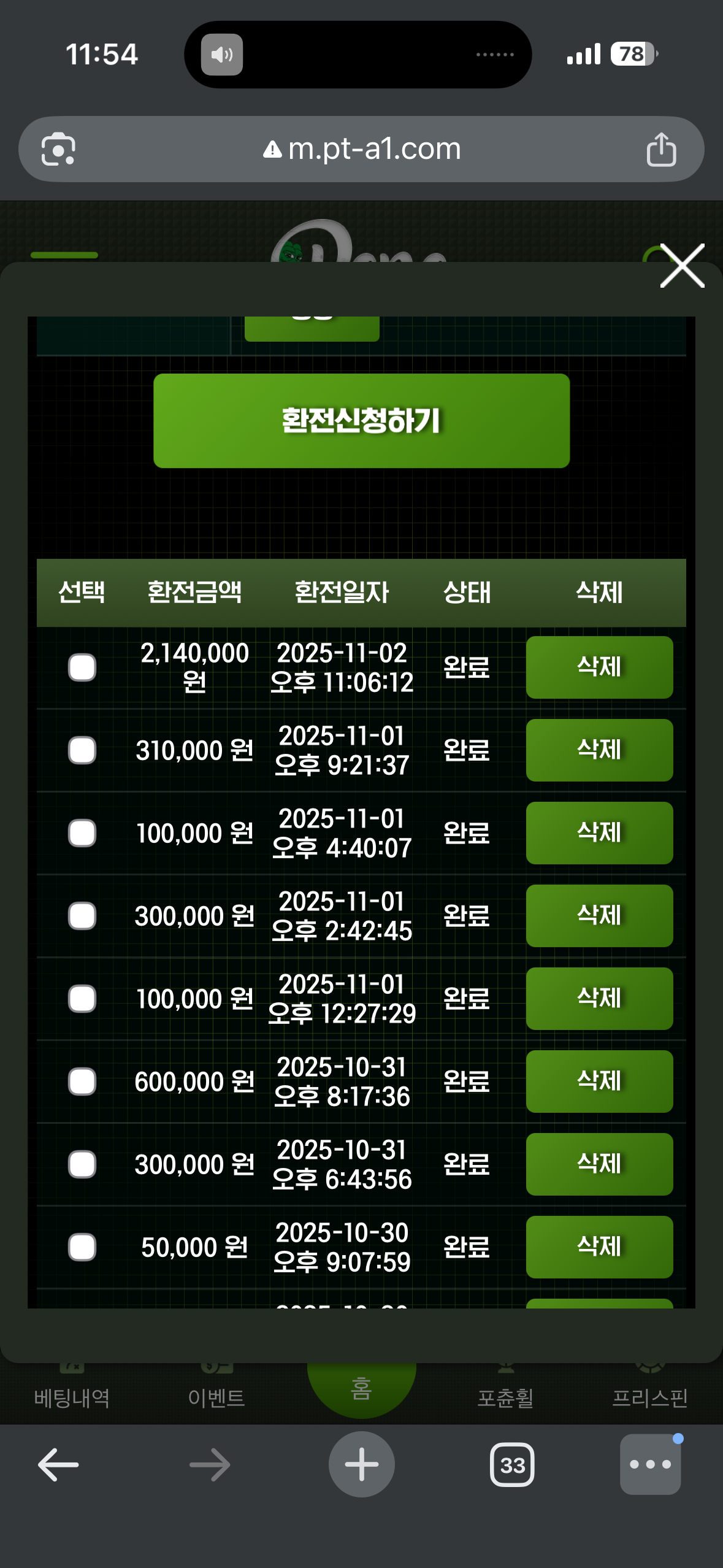Go back to the previous browser page
The width and height of the screenshot is (723, 1568).
click(x=58, y=1465)
